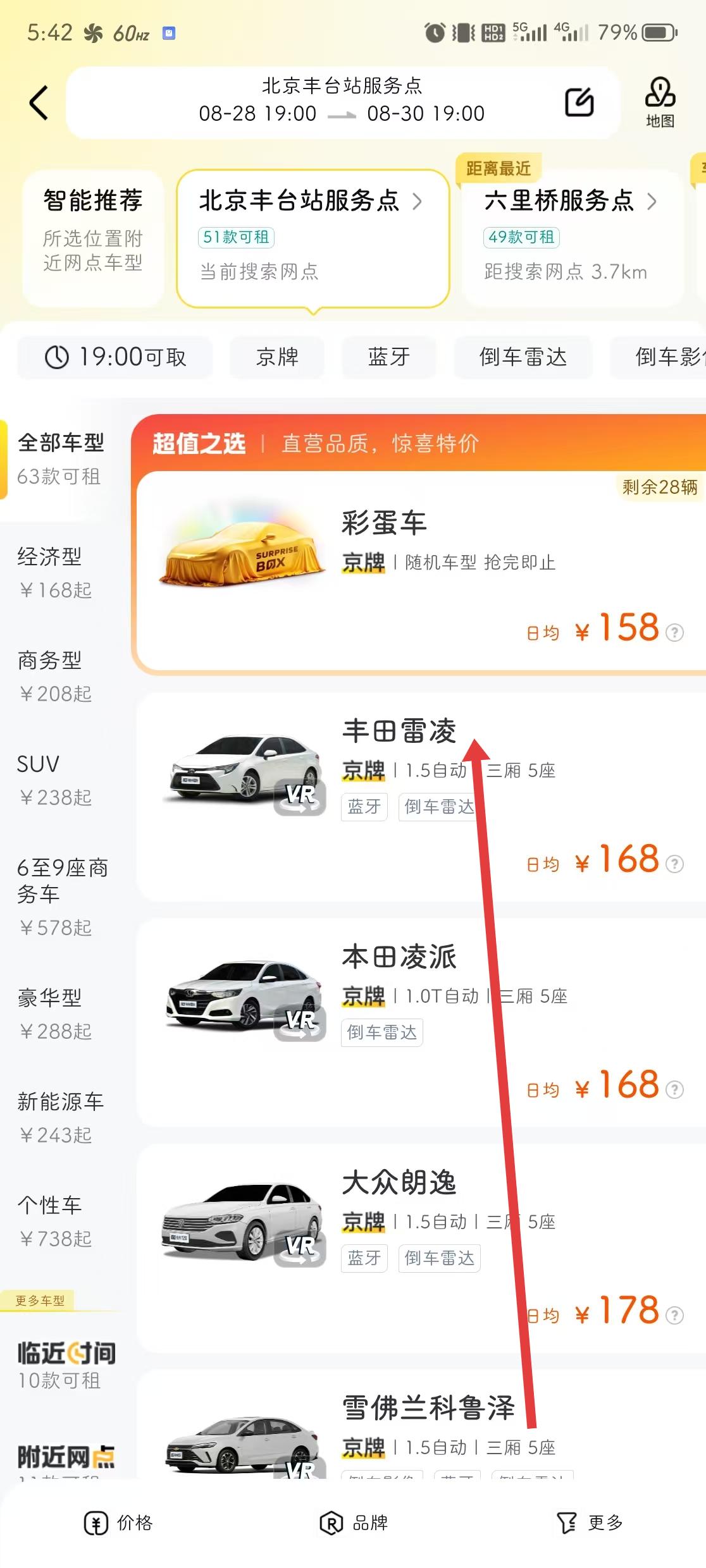Viewport: 706px width, 1568px height.
Task: Go back to the previous page
Action: tap(39, 103)
